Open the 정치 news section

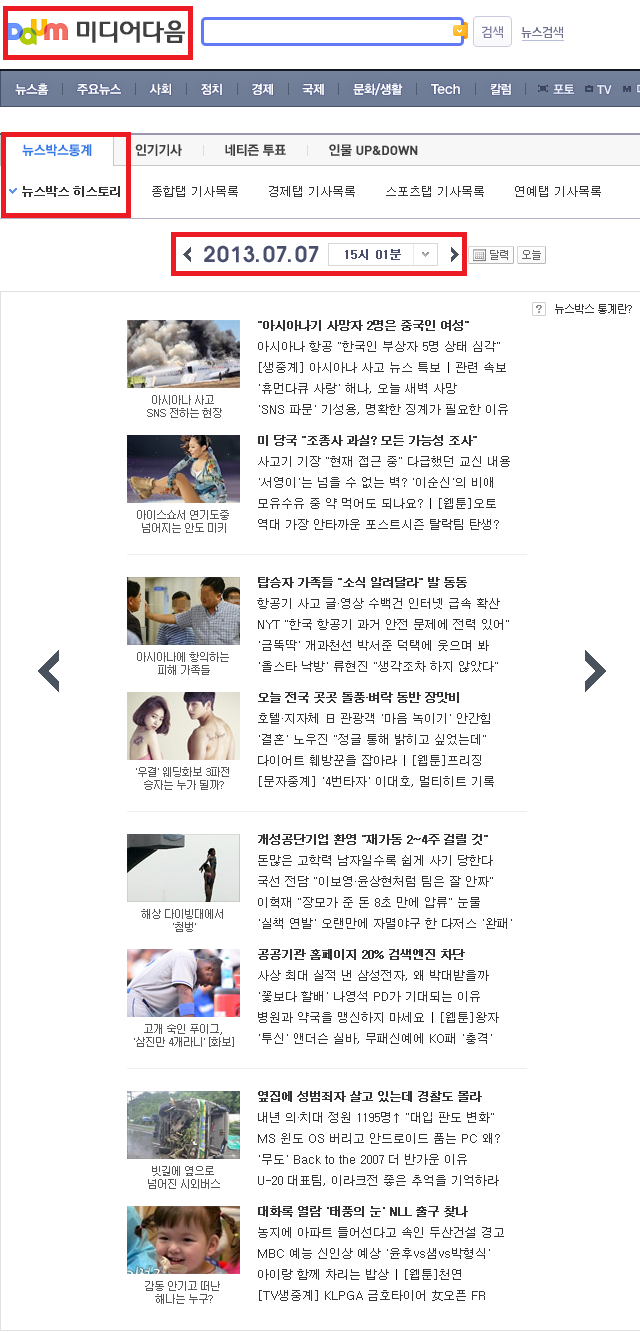212,89
